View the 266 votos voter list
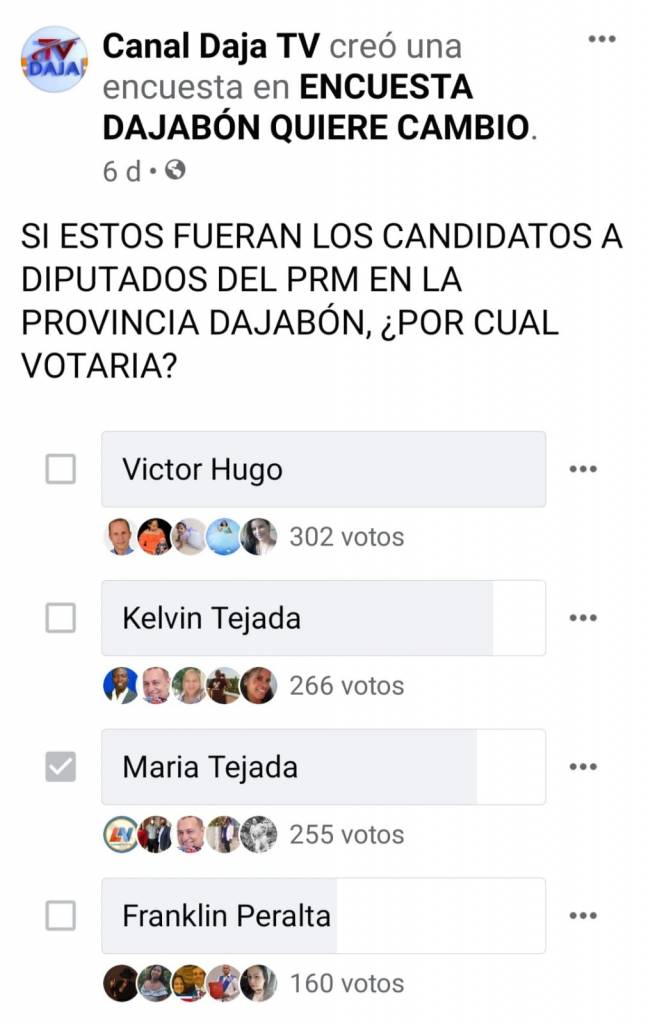The image size is (648, 1024). tap(347, 686)
